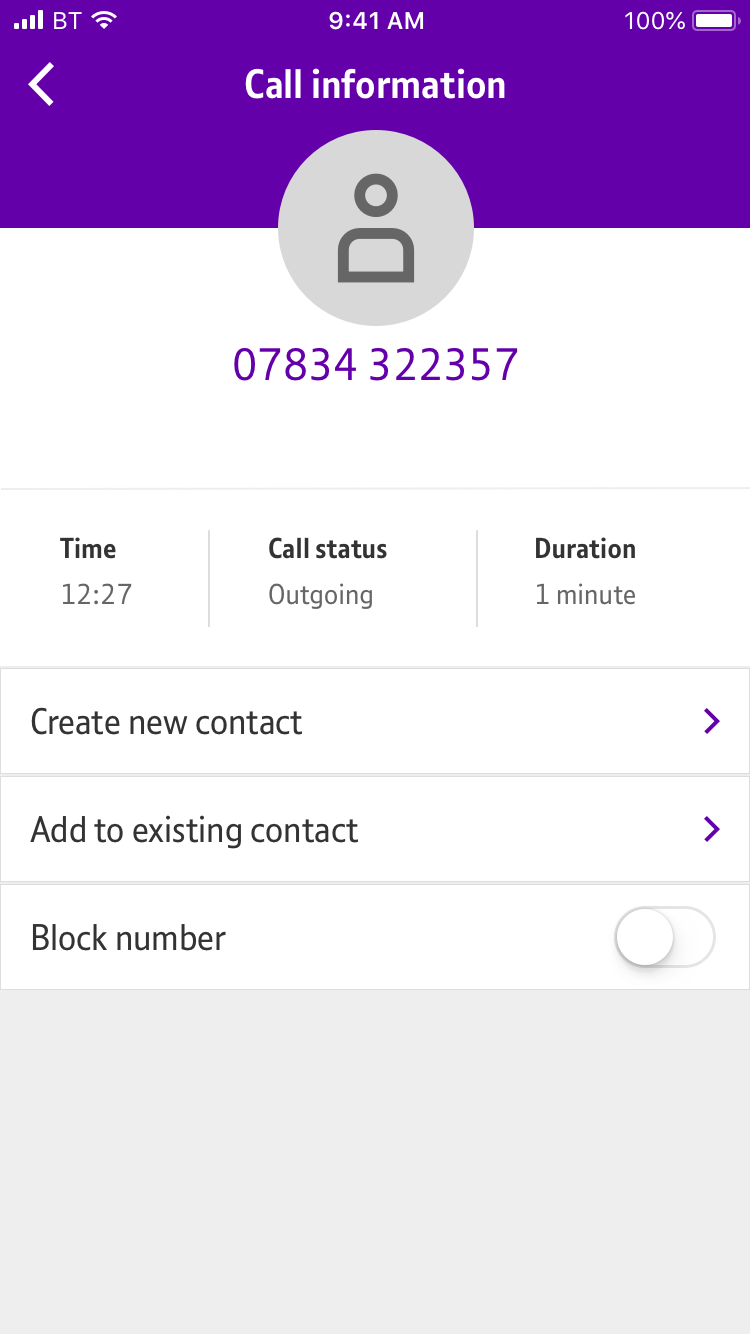Enable the Block number switch
750x1334 pixels.
(x=664, y=937)
